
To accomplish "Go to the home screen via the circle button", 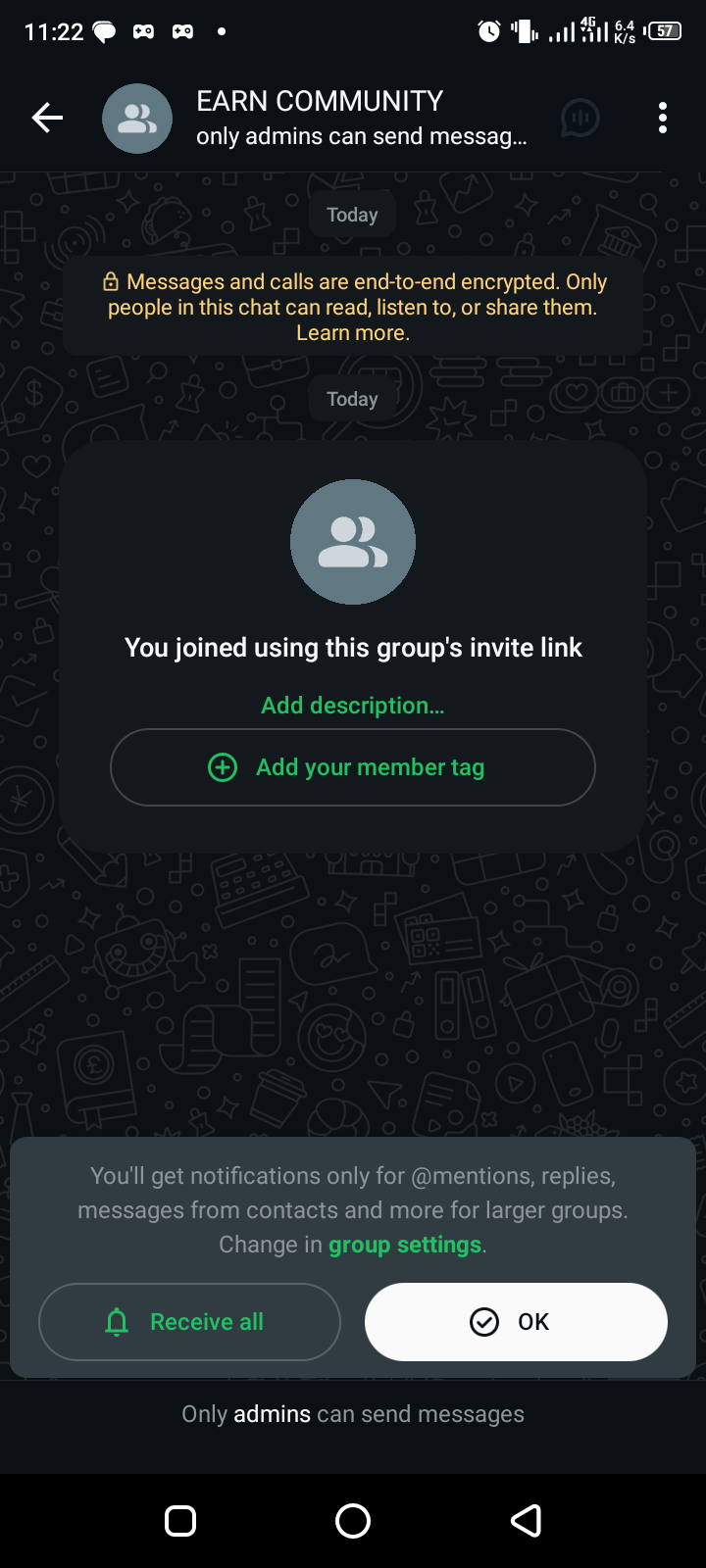I will click(353, 1521).
